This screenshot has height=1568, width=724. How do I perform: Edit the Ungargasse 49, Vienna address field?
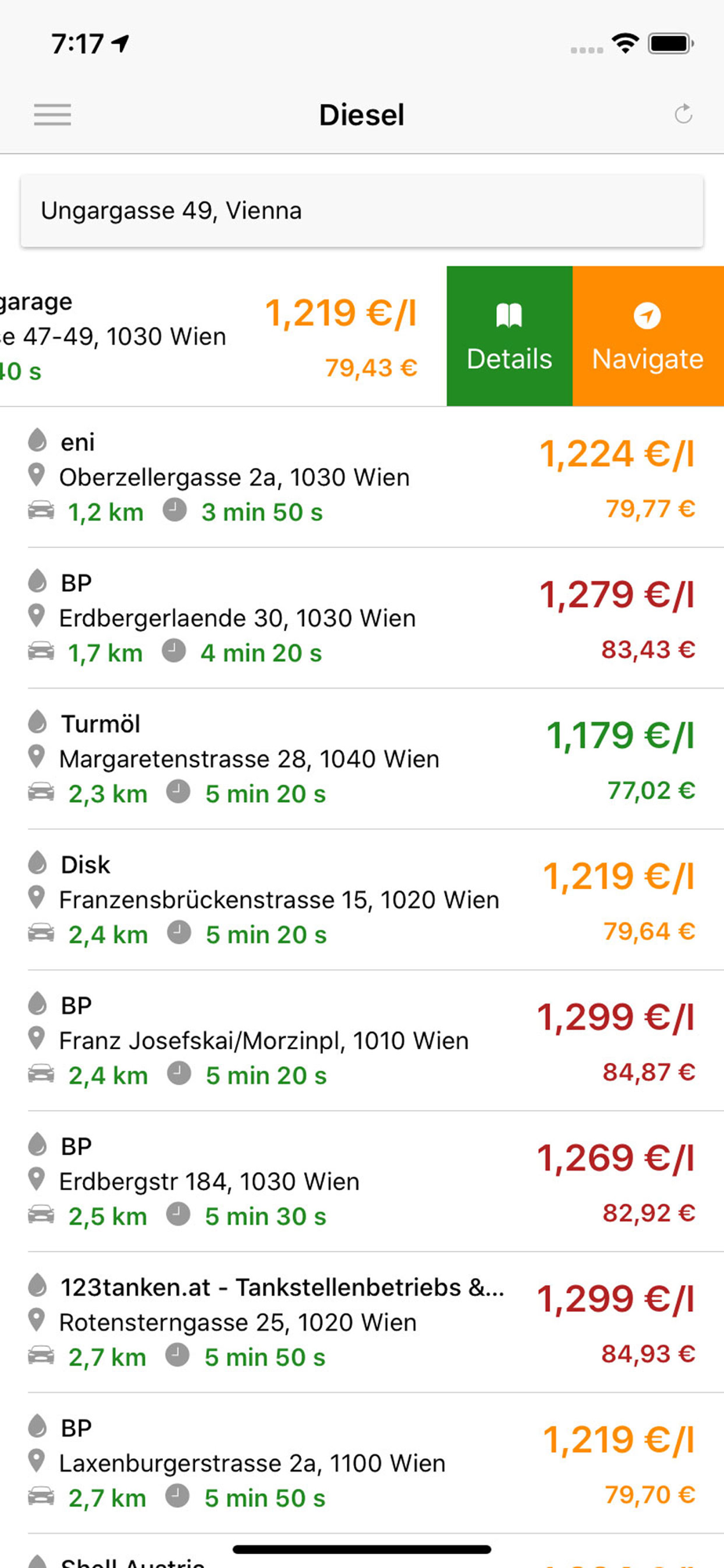(361, 211)
